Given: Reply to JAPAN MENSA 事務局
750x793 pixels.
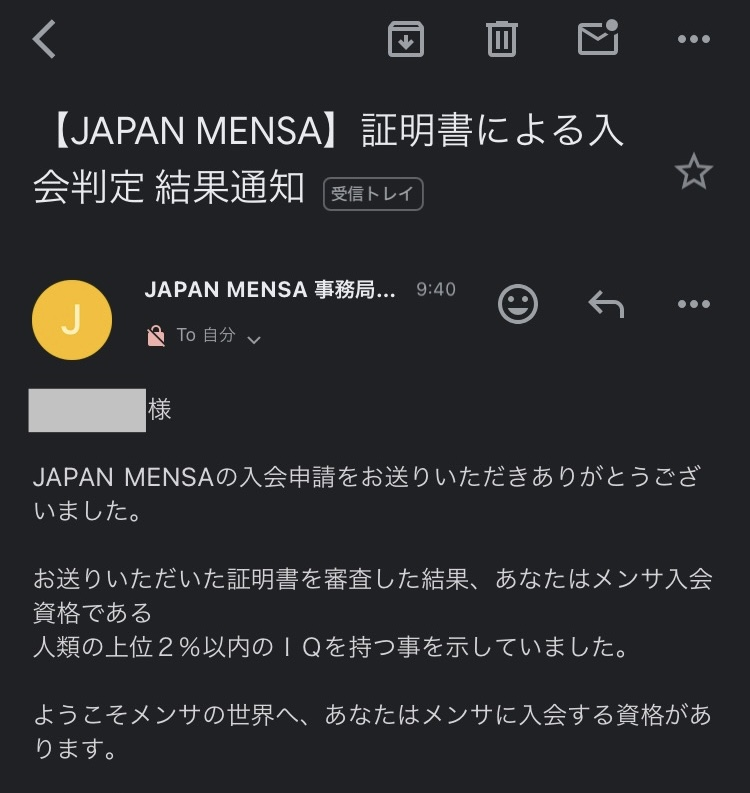Looking at the screenshot, I should click(606, 304).
